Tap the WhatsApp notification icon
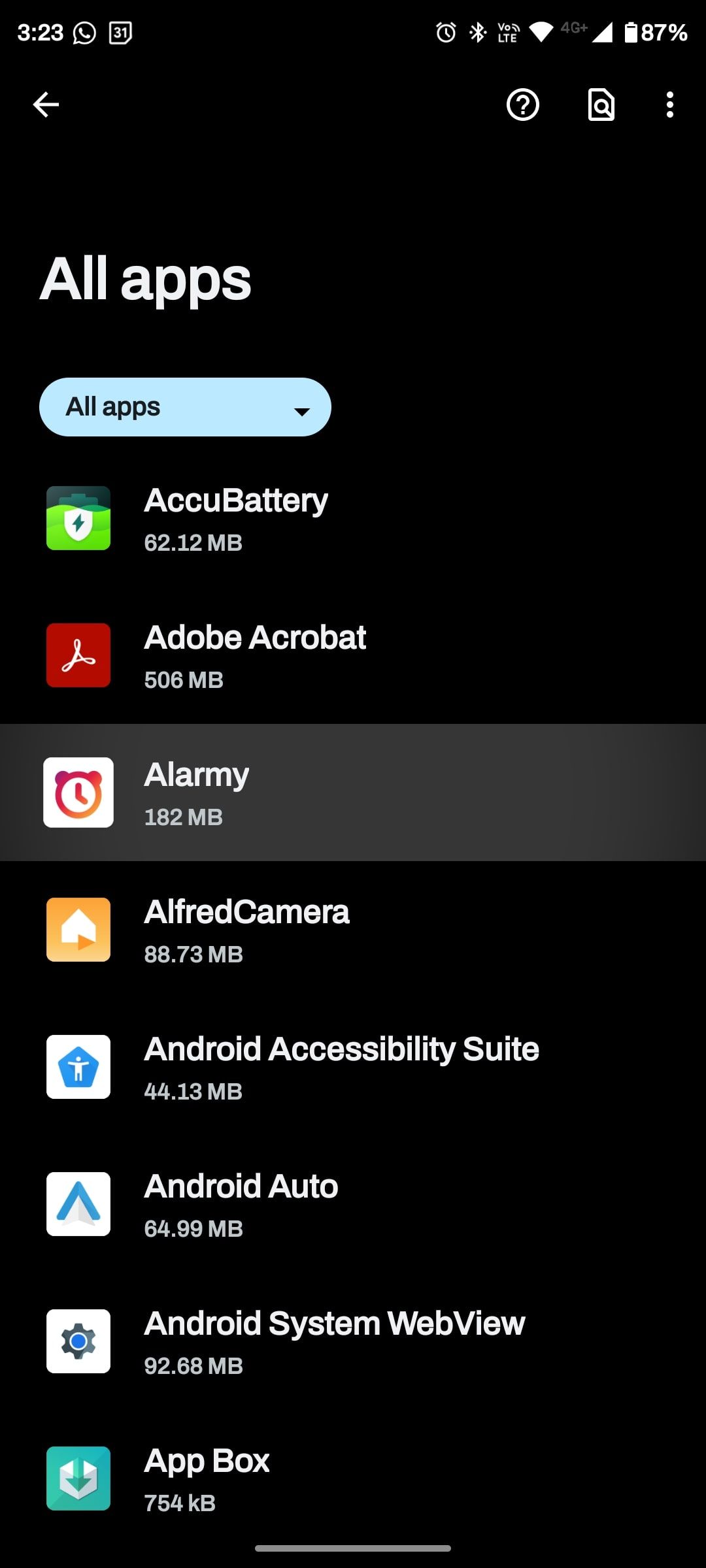The image size is (706, 1568). (x=85, y=31)
